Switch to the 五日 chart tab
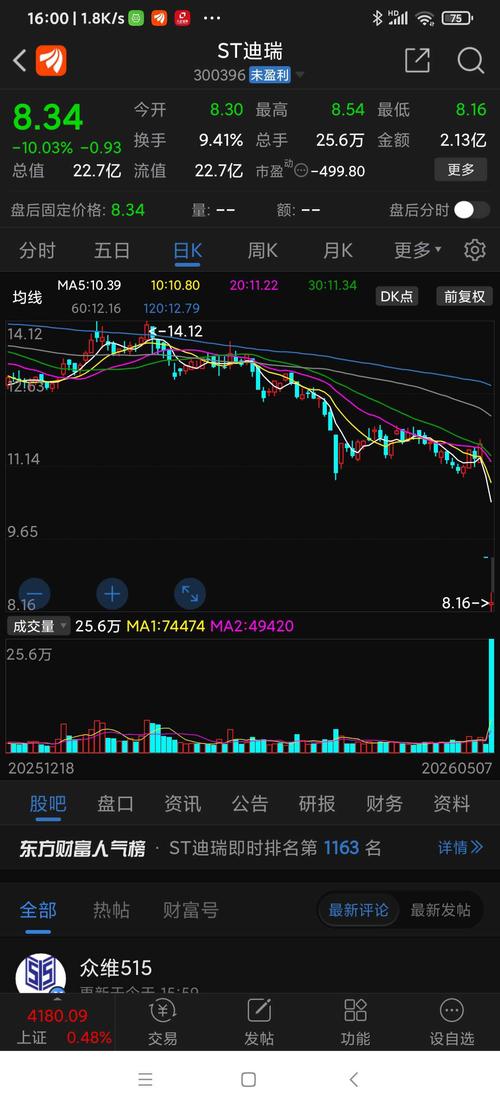Screen dimensions: 500x1111 112,250
